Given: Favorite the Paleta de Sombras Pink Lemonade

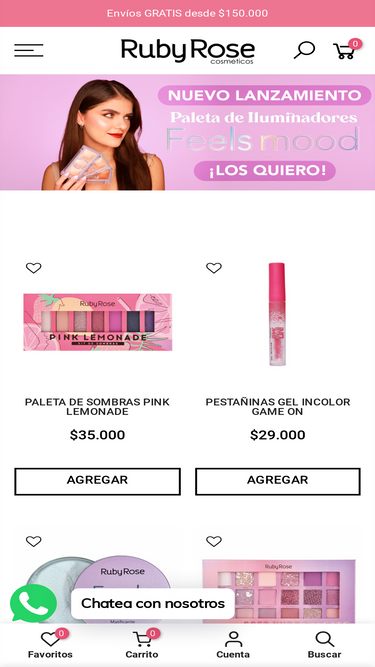Looking at the screenshot, I should (x=34, y=268).
